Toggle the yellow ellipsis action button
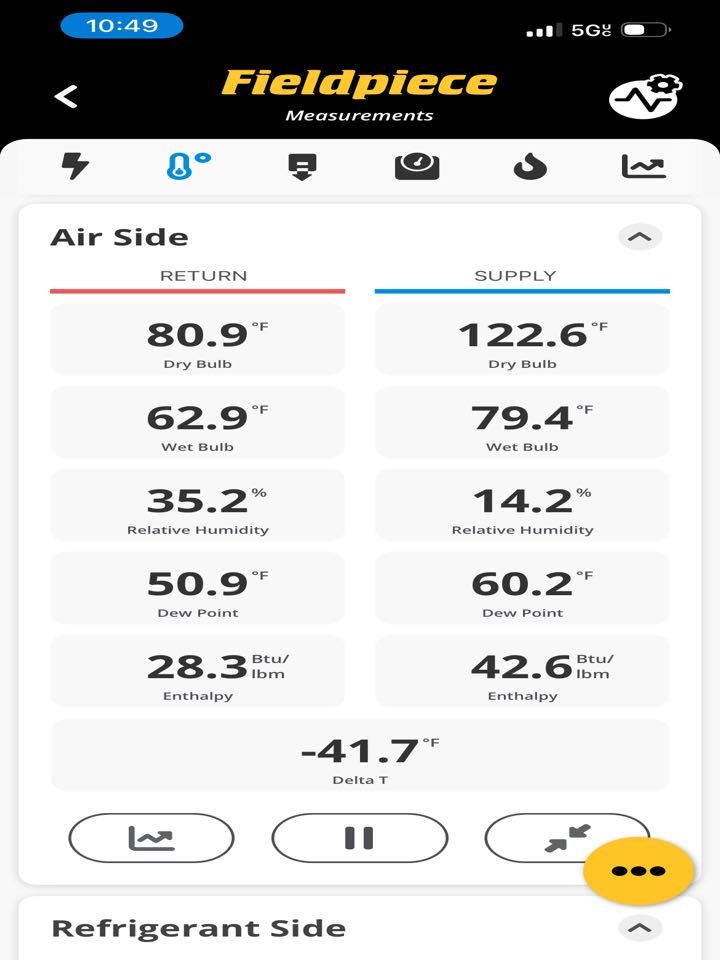This screenshot has width=720, height=960. pos(638,871)
